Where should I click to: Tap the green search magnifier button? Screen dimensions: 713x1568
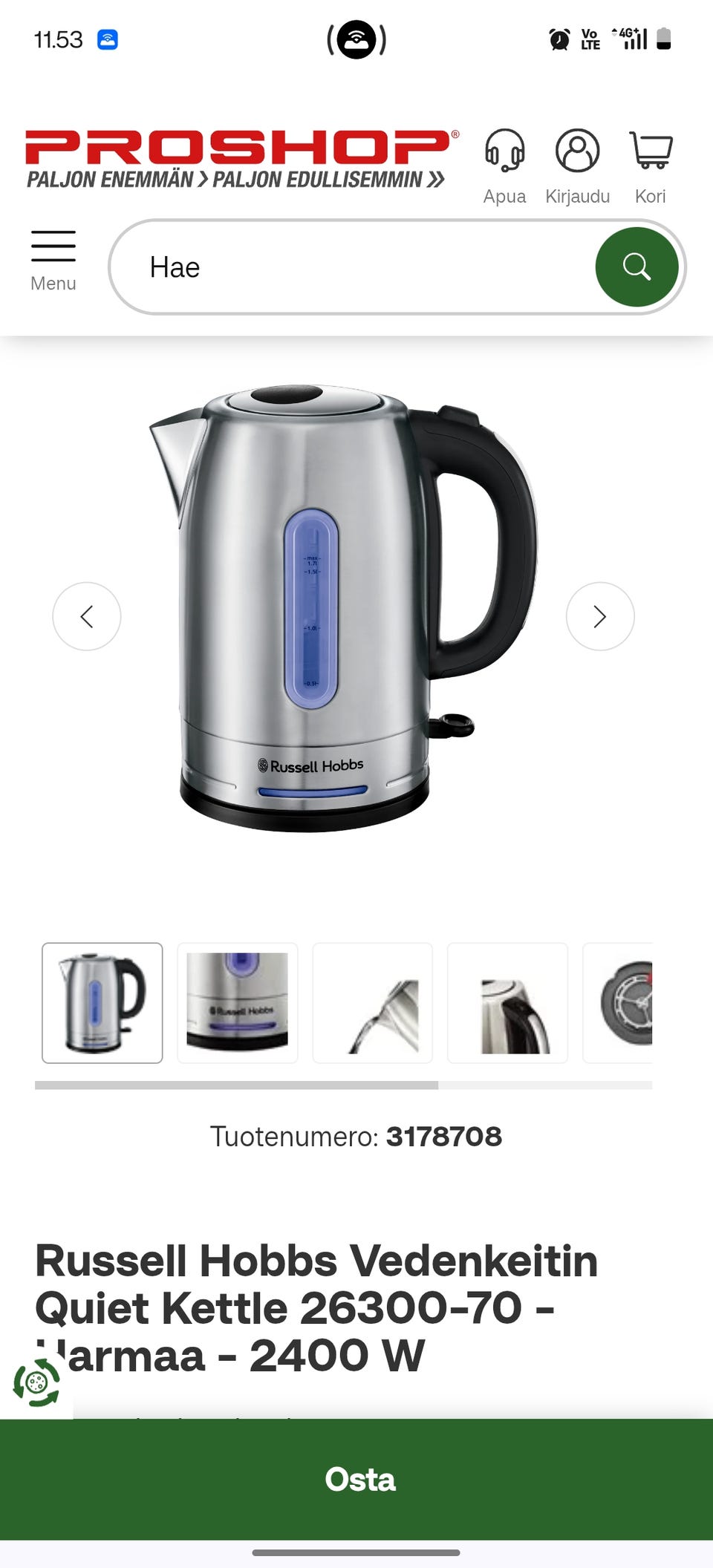637,267
